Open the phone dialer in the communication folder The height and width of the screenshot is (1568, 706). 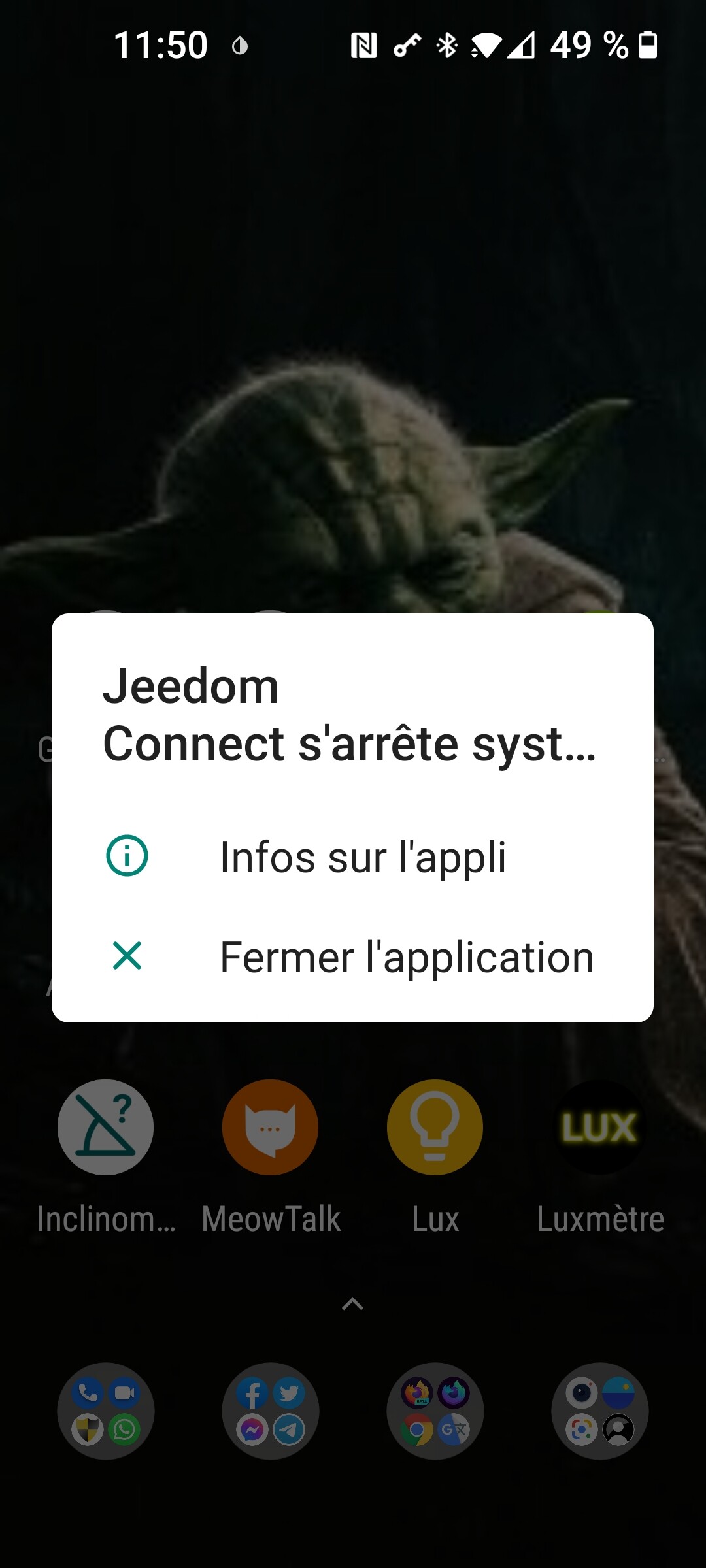coord(86,1393)
